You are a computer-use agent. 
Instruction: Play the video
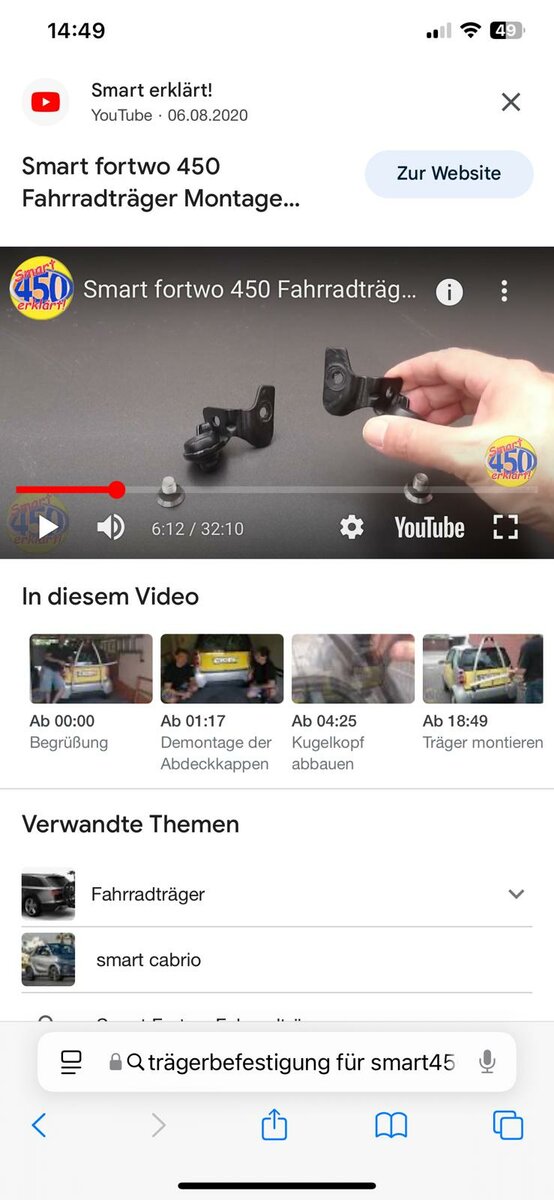pos(47,527)
